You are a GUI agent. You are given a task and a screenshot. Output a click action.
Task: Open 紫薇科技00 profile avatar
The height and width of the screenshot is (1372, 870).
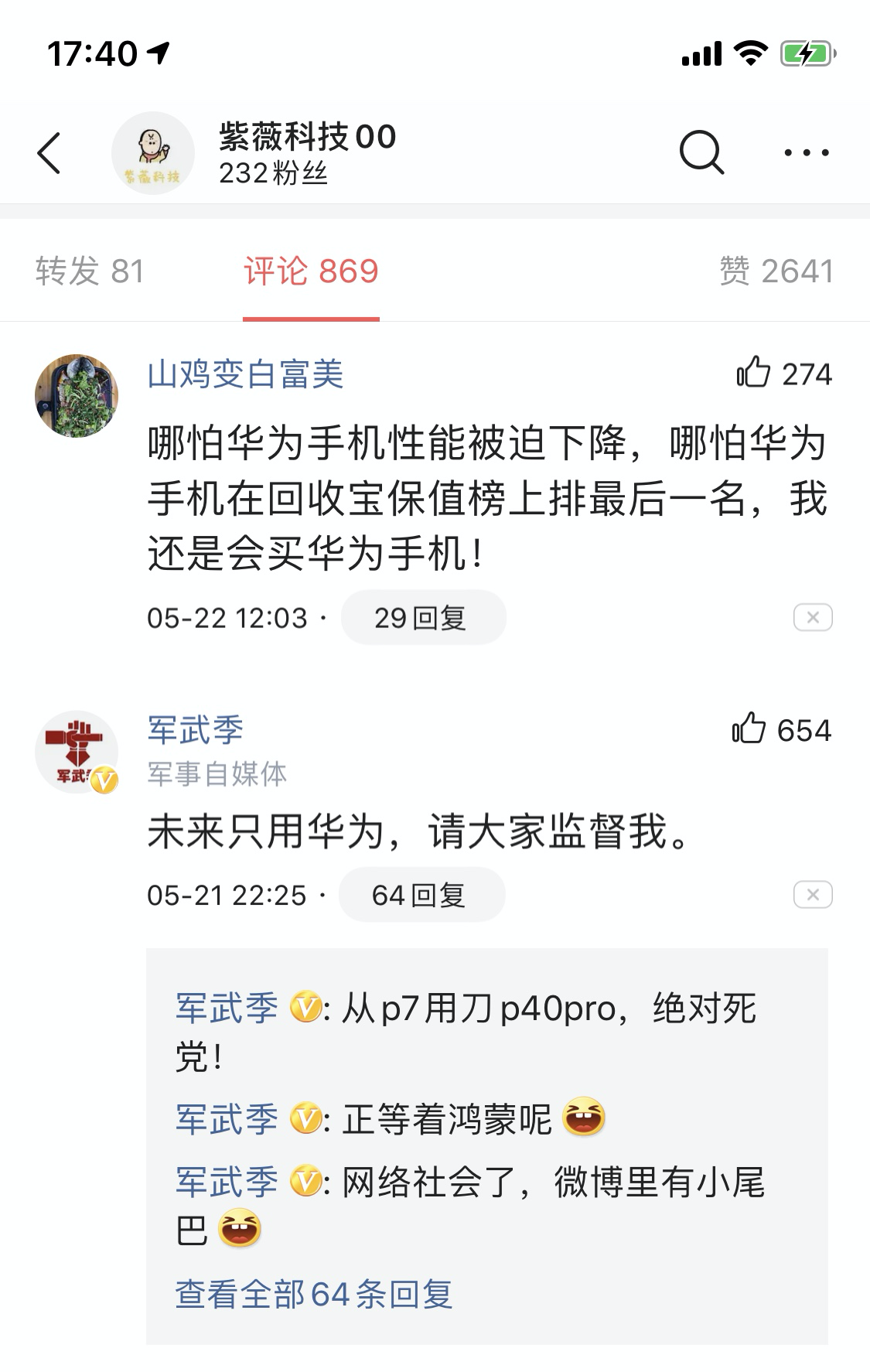(x=152, y=153)
